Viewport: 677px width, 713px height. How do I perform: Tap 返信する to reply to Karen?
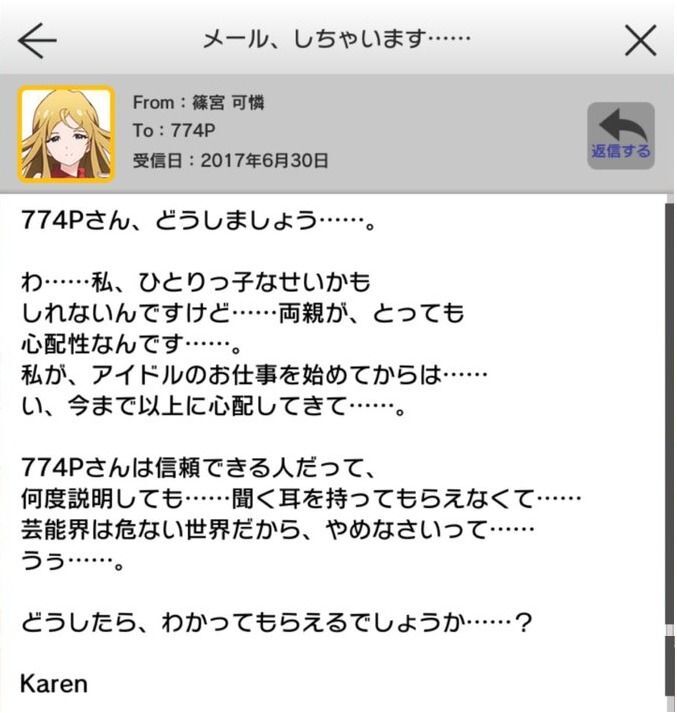click(620, 135)
